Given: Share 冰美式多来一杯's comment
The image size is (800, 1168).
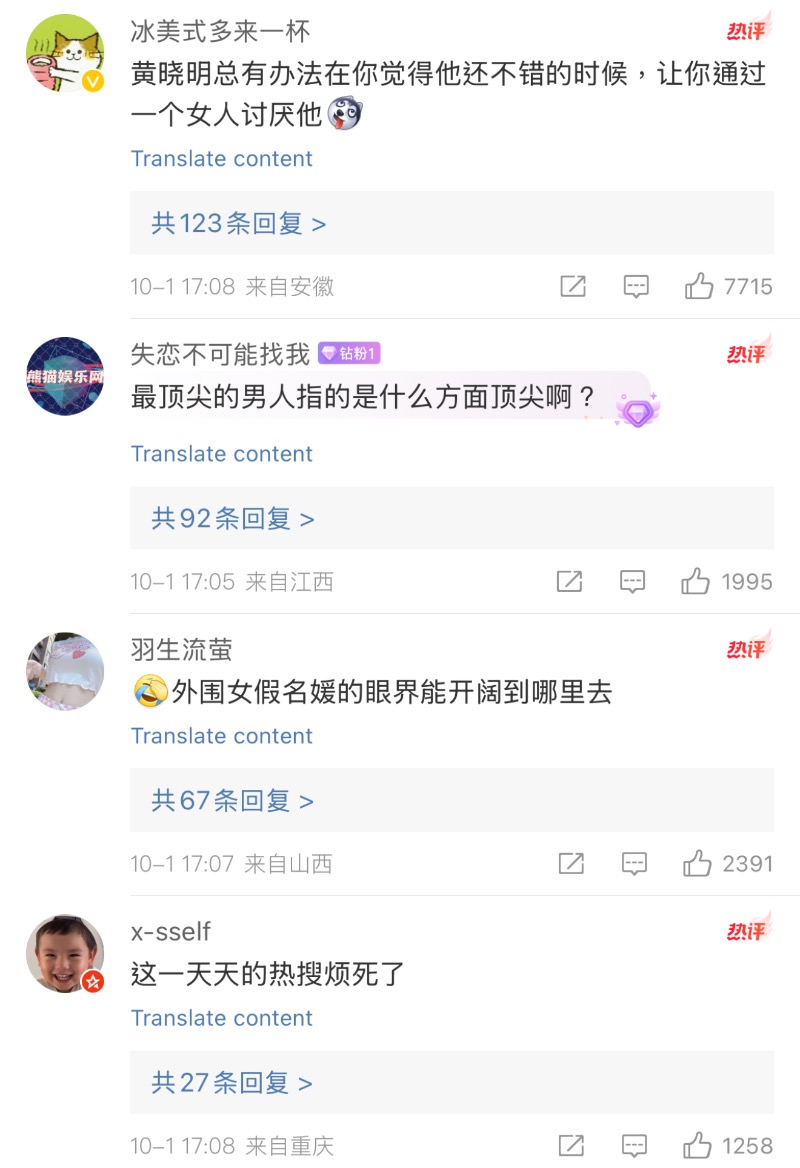Looking at the screenshot, I should pos(572,287).
